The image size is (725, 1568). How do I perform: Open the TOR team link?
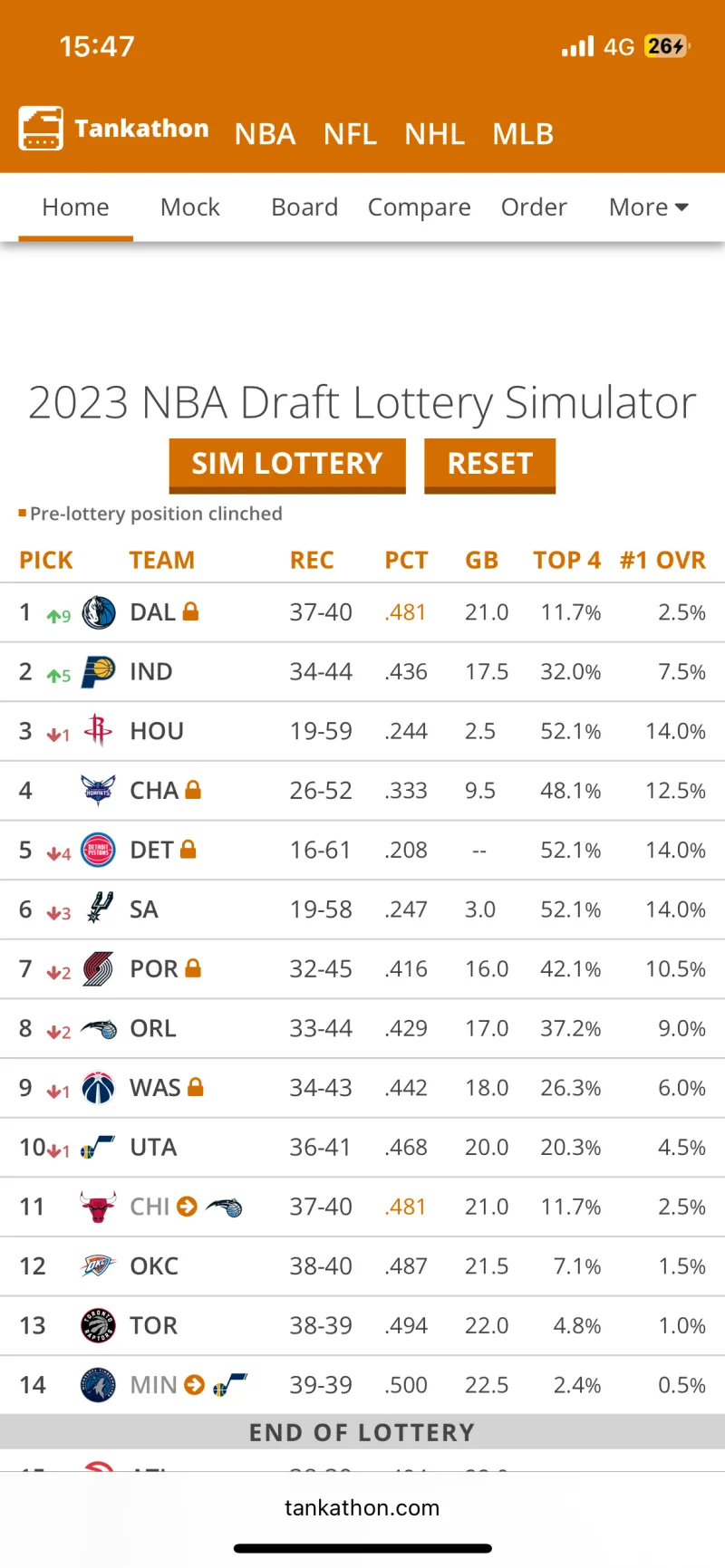click(x=153, y=1326)
